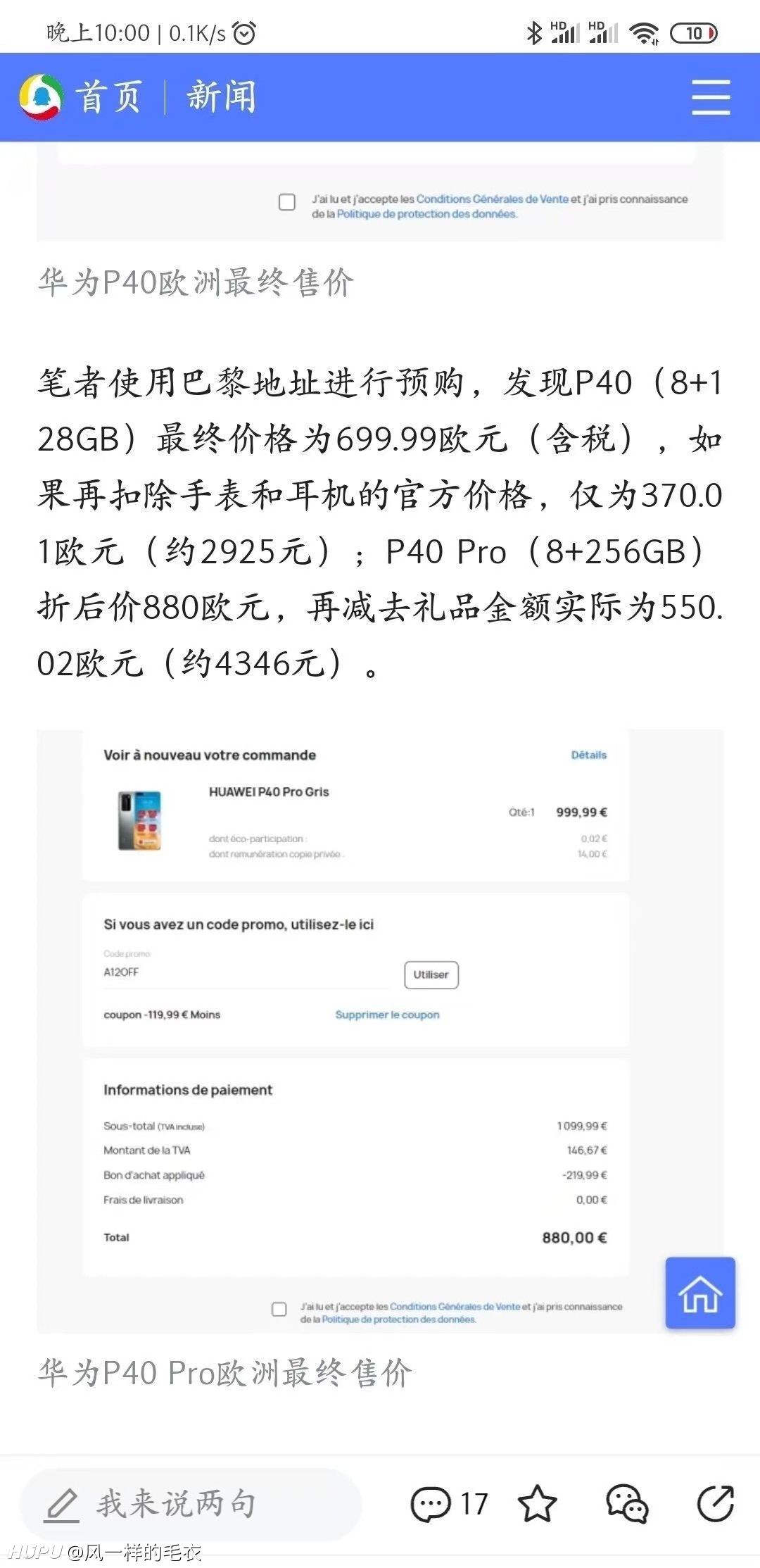The height and width of the screenshot is (1568, 760).
Task: Open the 新闻 section link
Action: 221,97
